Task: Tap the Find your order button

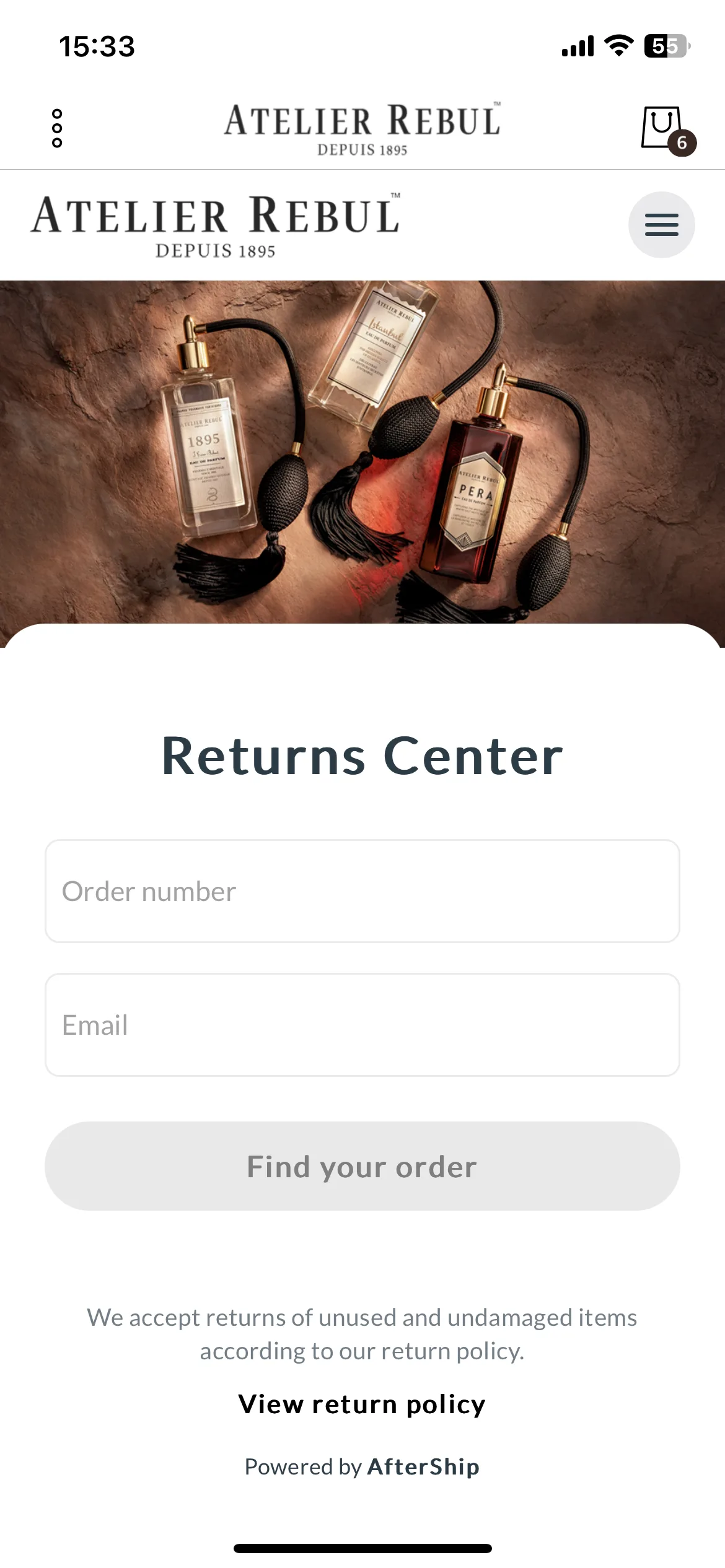Action: coord(362,1166)
